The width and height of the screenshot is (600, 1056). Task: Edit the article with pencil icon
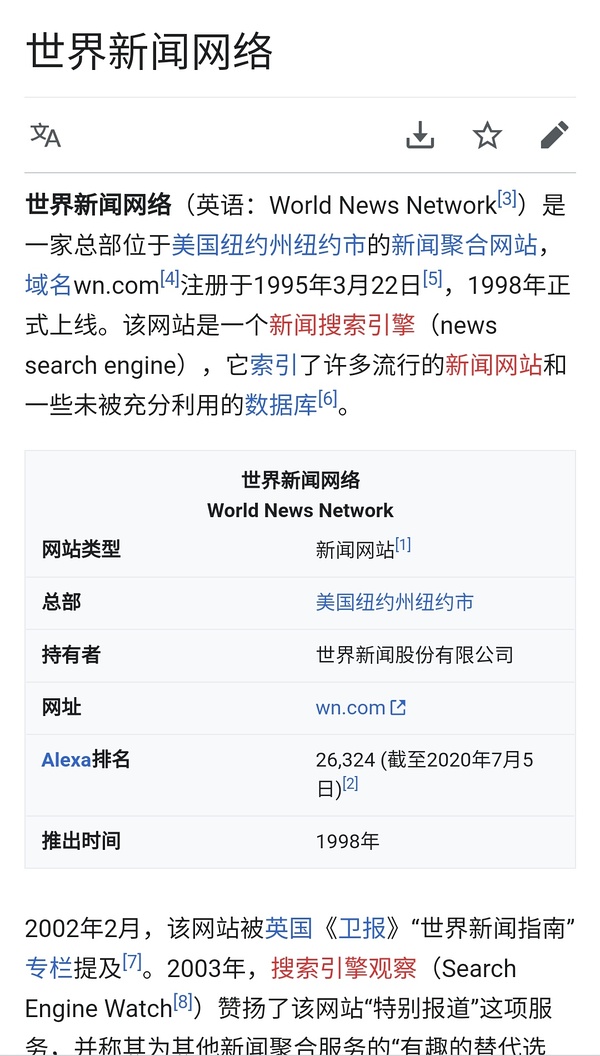click(554, 135)
